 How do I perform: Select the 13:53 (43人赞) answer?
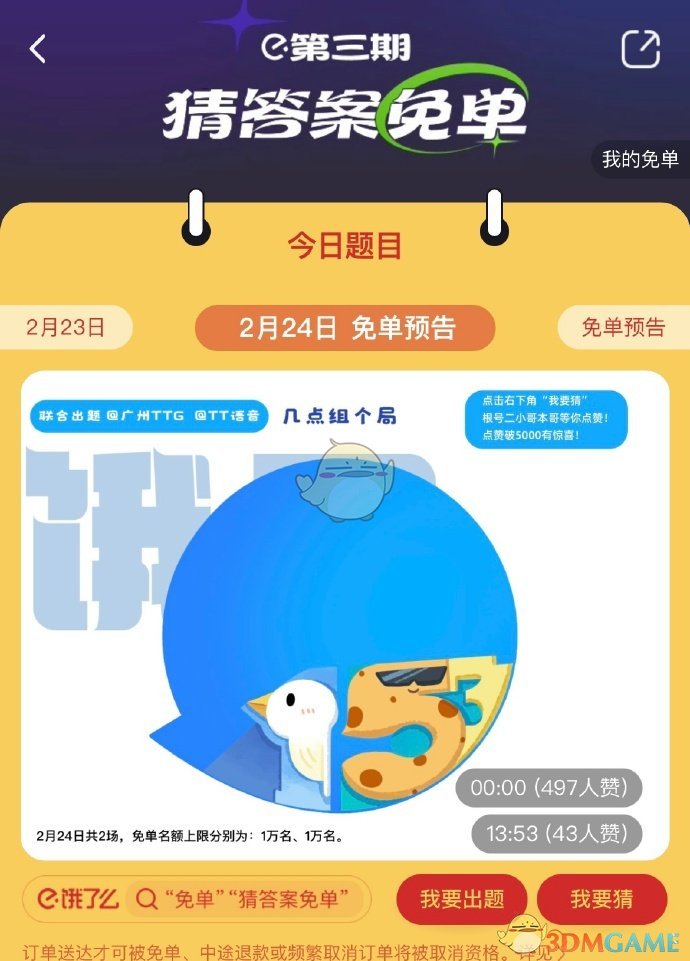click(x=548, y=834)
